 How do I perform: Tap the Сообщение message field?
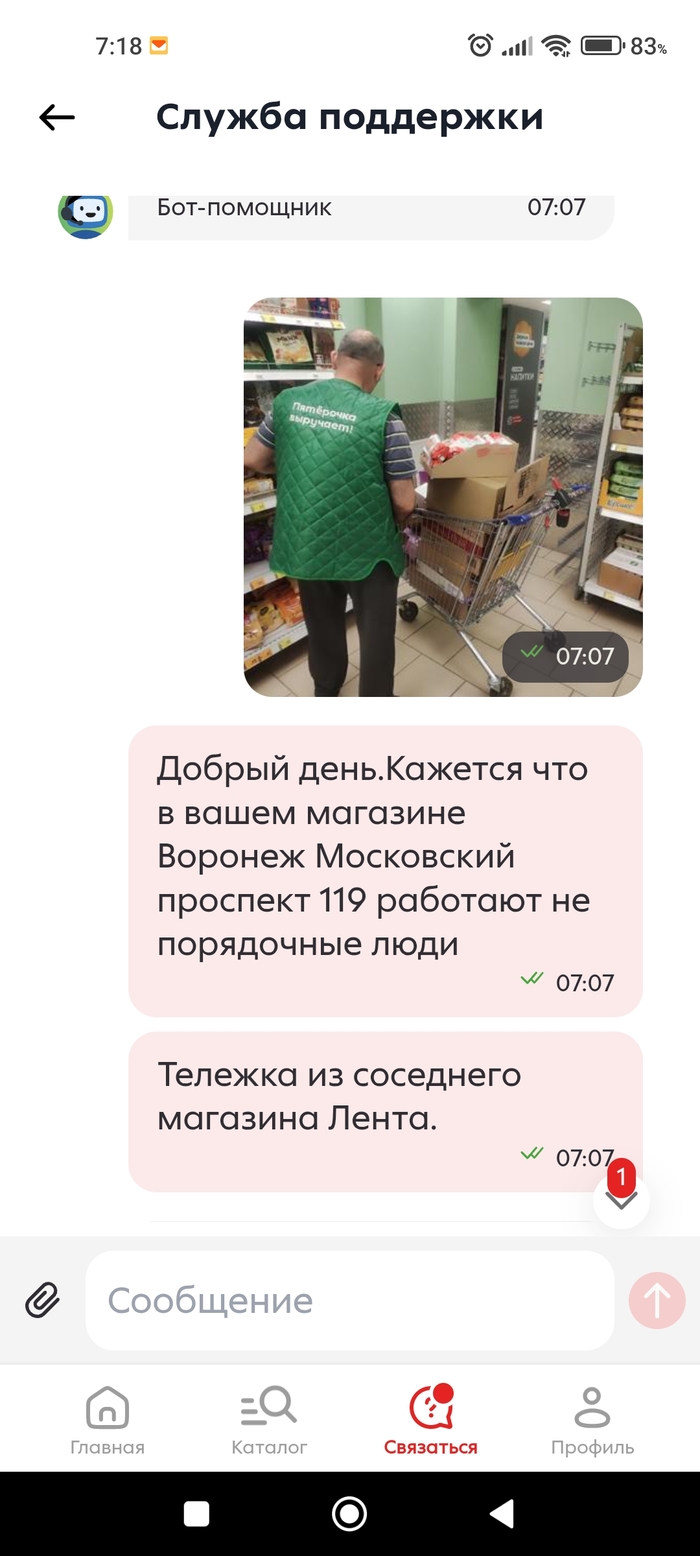click(x=349, y=1300)
